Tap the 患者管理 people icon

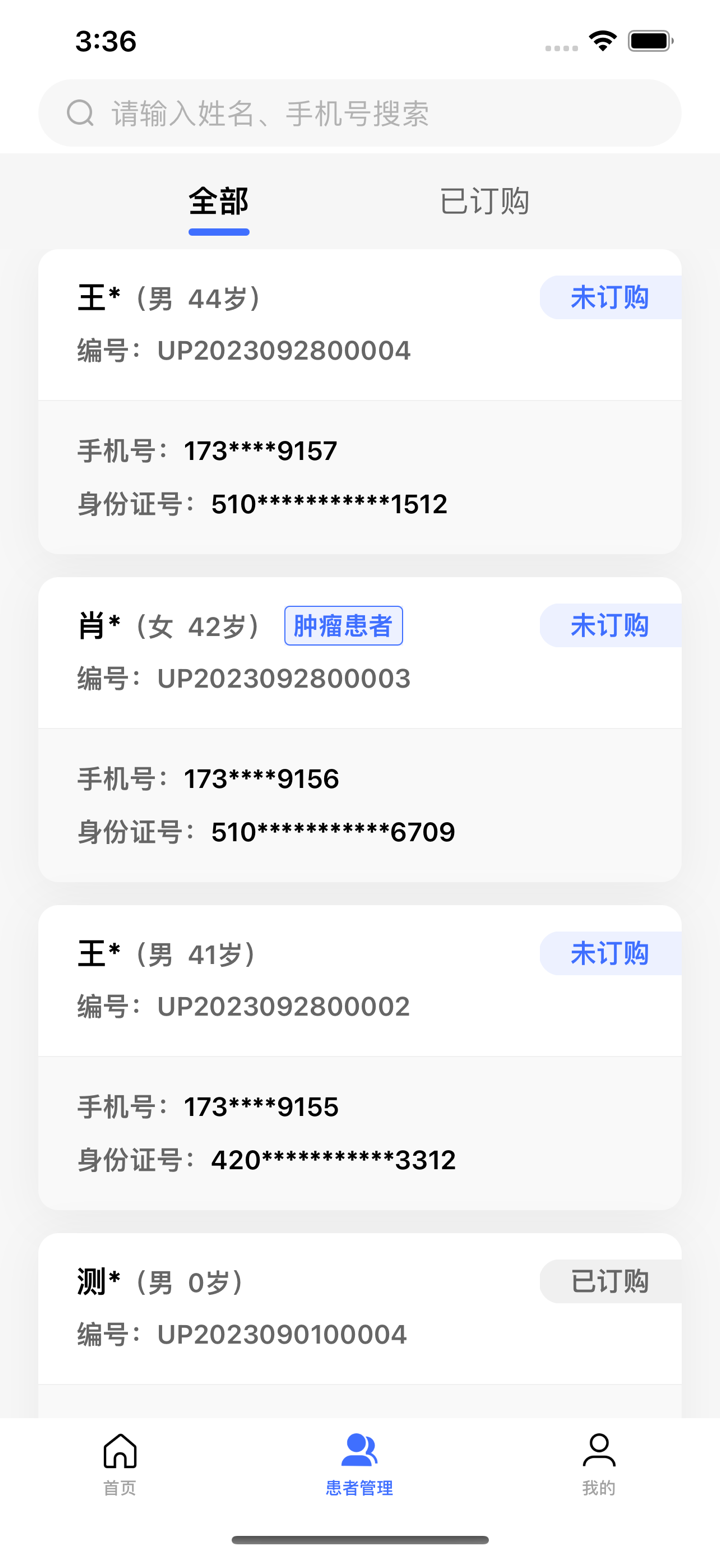pos(359,1447)
